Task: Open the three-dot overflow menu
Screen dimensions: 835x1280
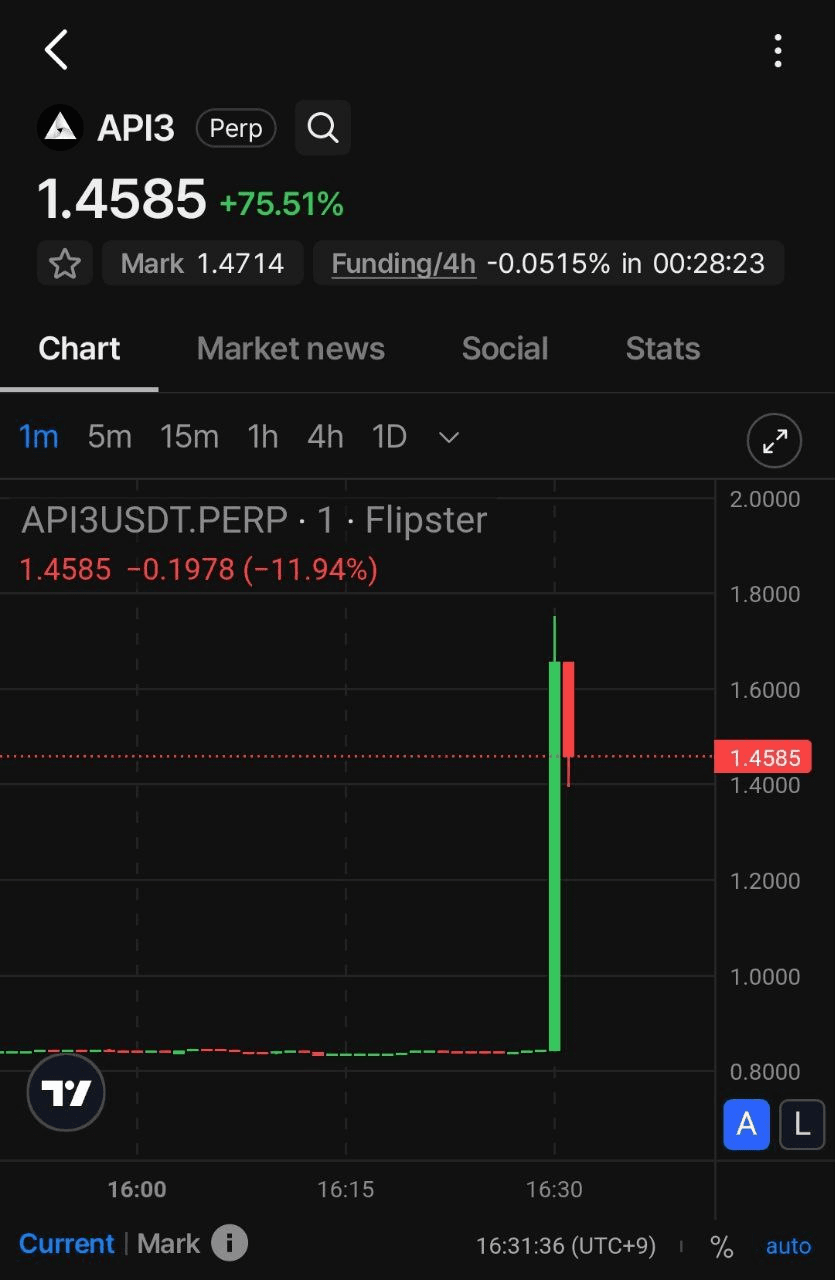Action: coord(777,50)
